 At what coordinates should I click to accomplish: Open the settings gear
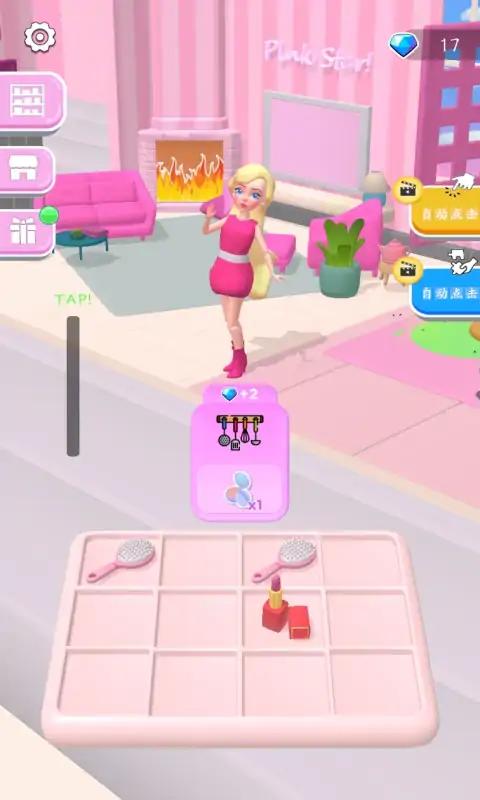coord(40,37)
